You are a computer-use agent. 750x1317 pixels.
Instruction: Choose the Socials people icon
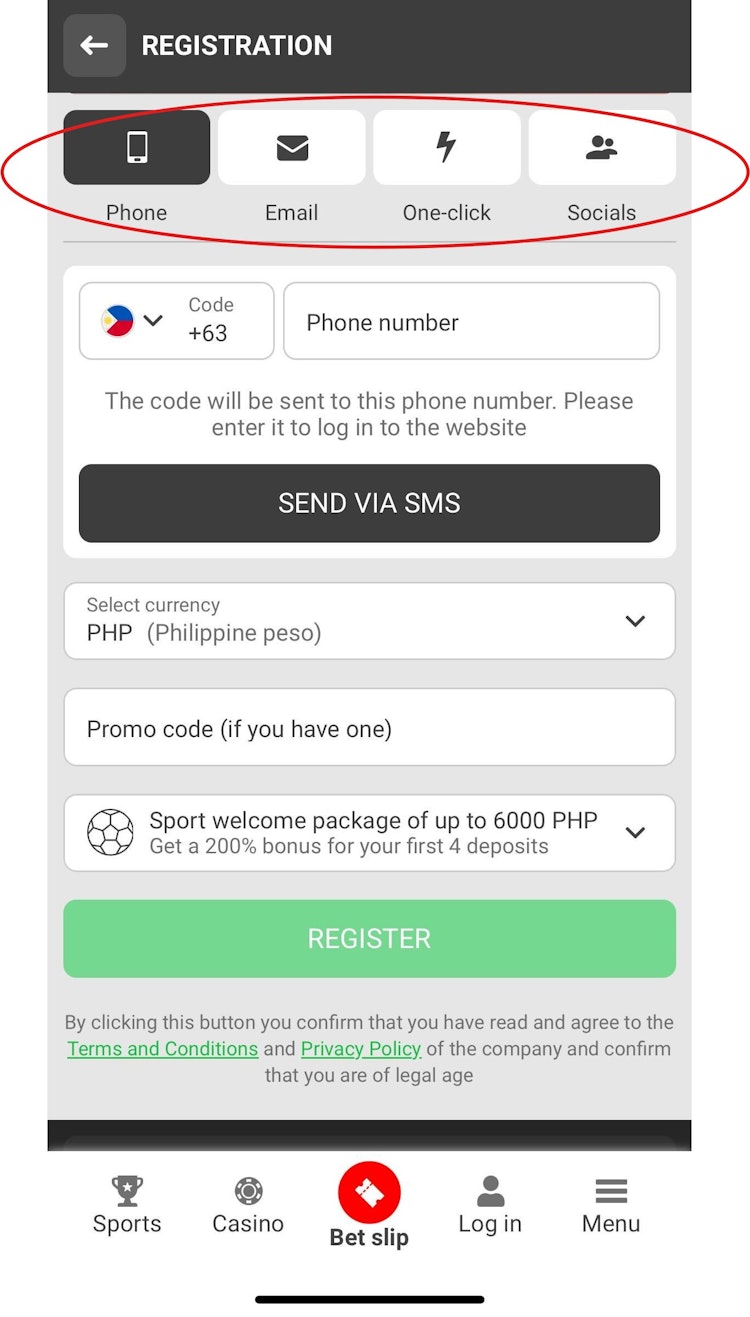pyautogui.click(x=601, y=147)
